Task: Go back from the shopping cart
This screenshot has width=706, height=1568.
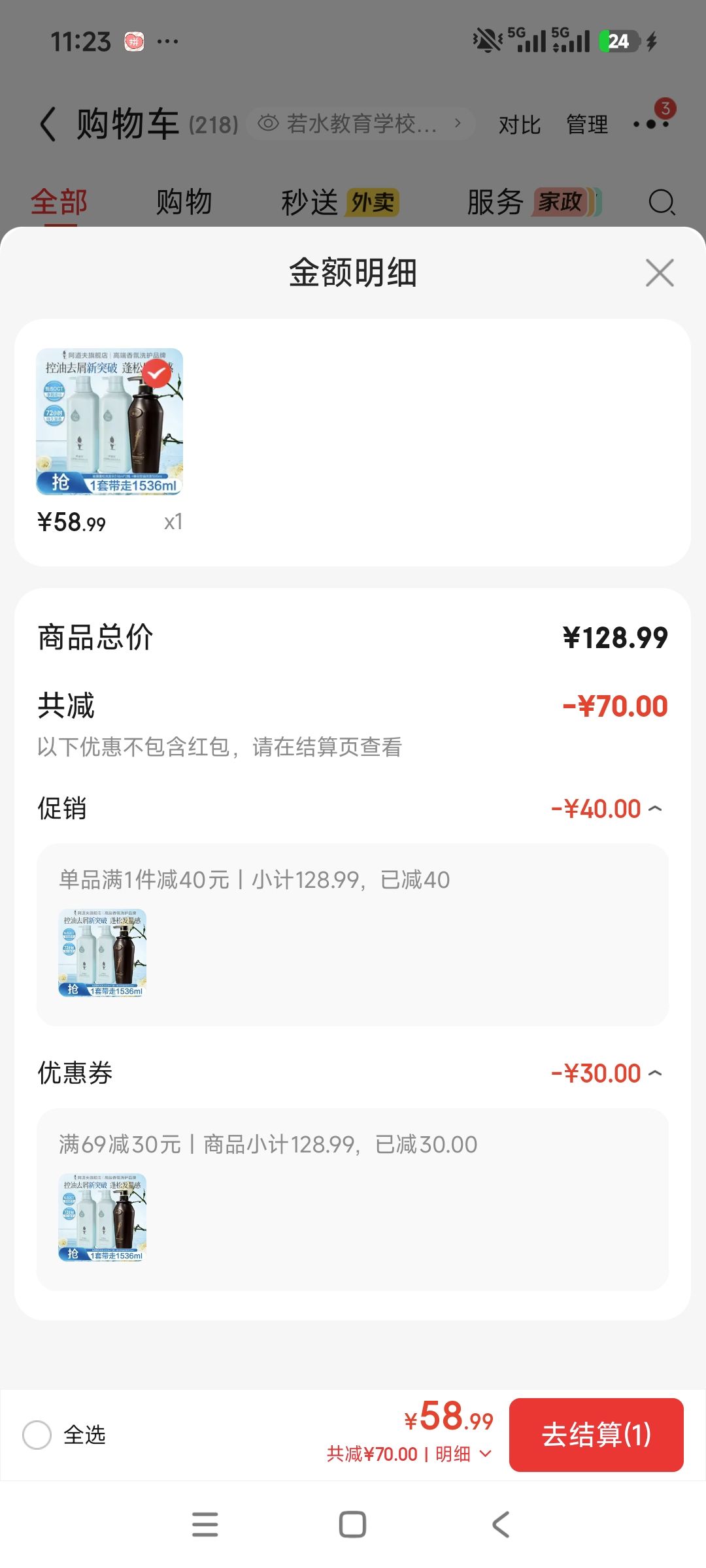Action: pyautogui.click(x=48, y=124)
